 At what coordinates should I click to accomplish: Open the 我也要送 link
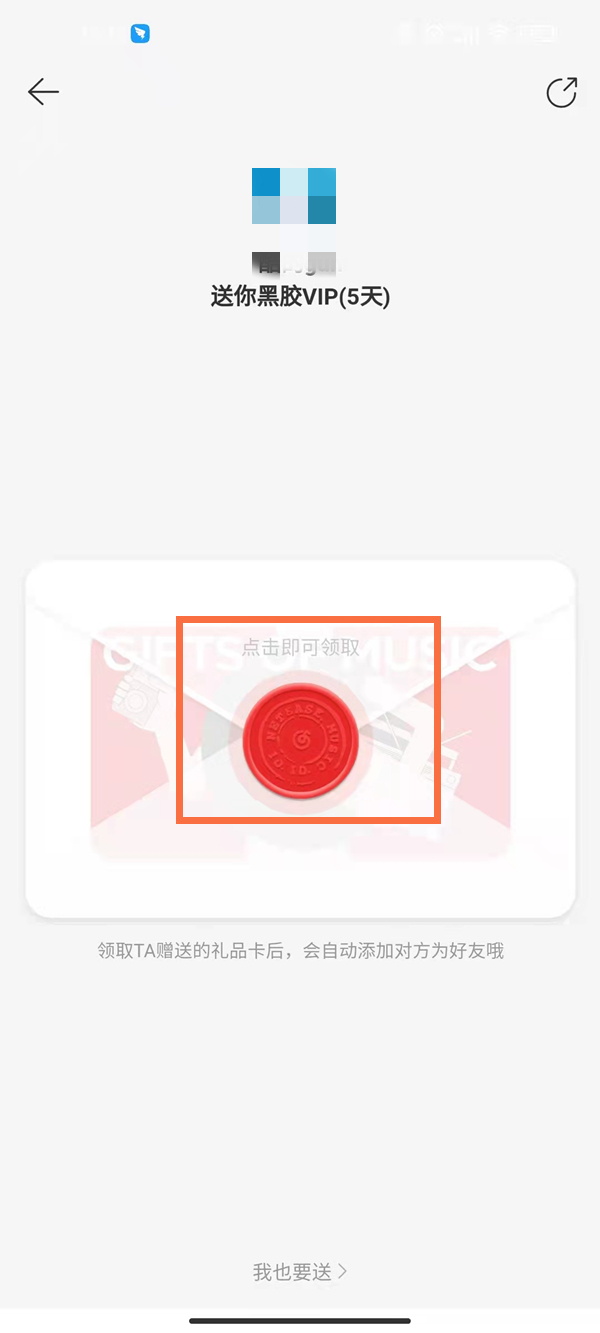(x=300, y=1271)
